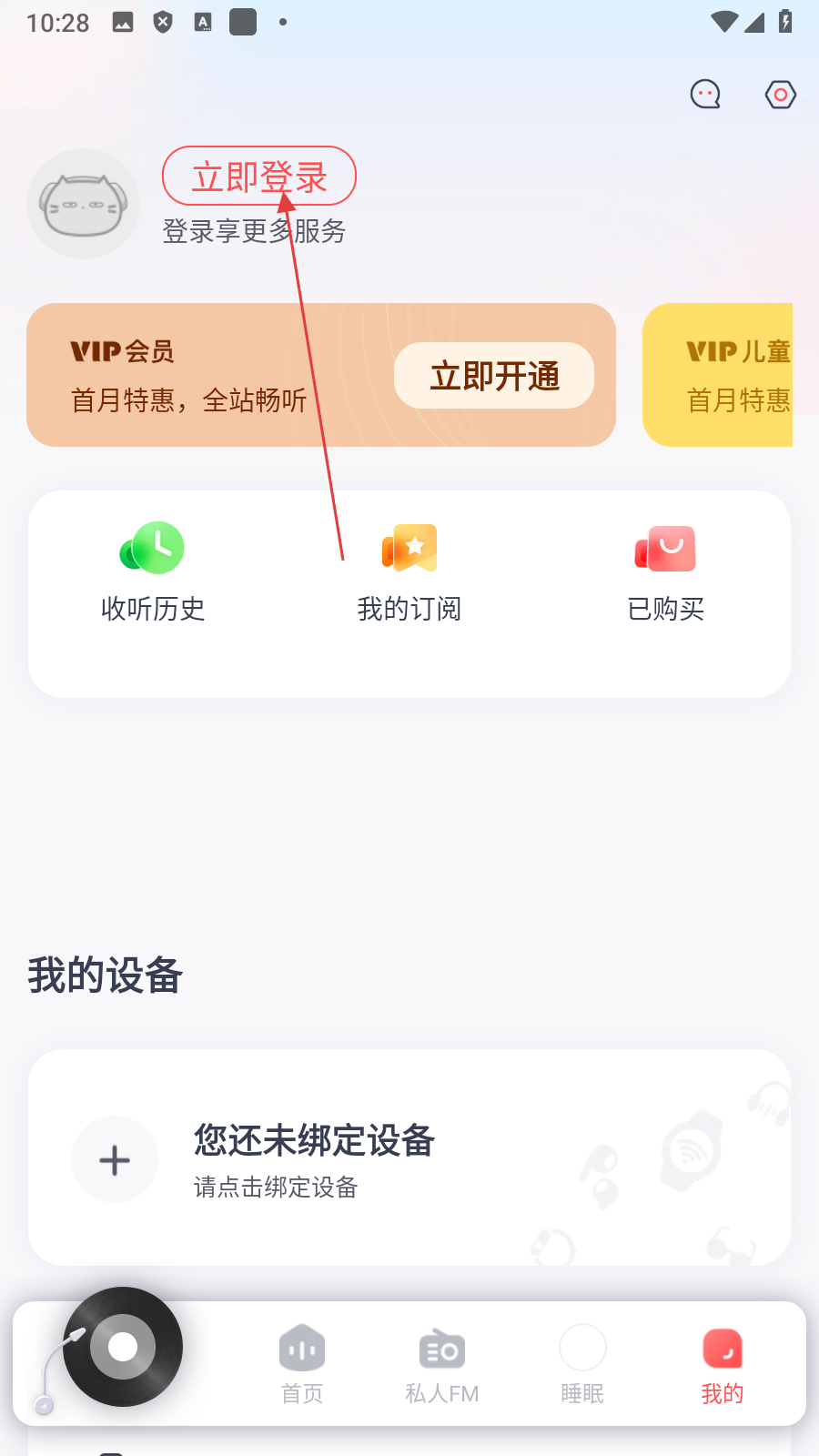Switch to the 睡眠 tab

point(582,1363)
